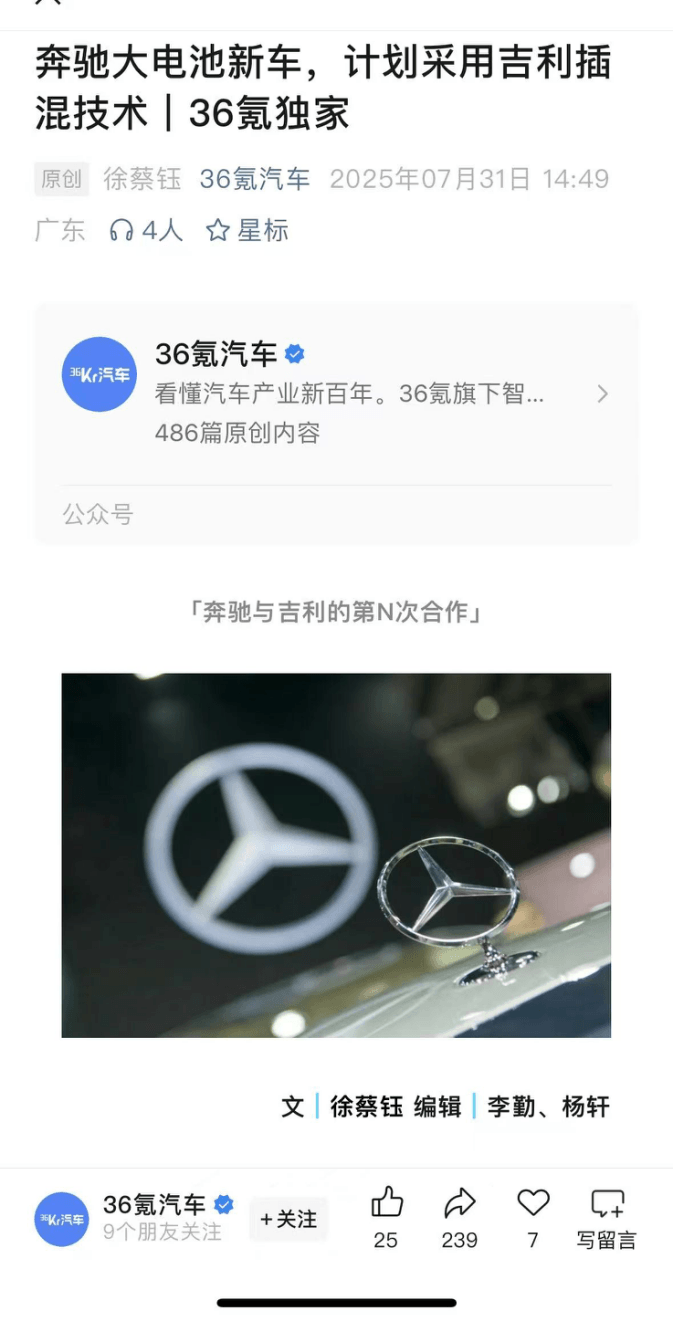673x1322 pixels.
Task: Star this account with 星标
Action: point(247,231)
